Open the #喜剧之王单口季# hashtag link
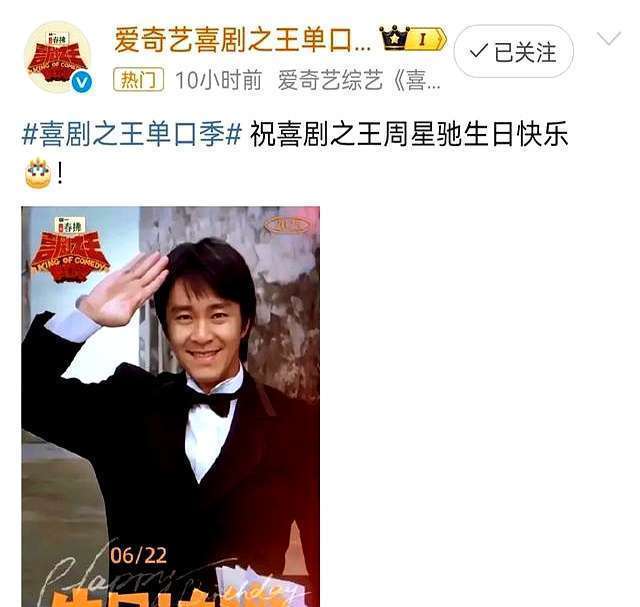 coord(131,135)
